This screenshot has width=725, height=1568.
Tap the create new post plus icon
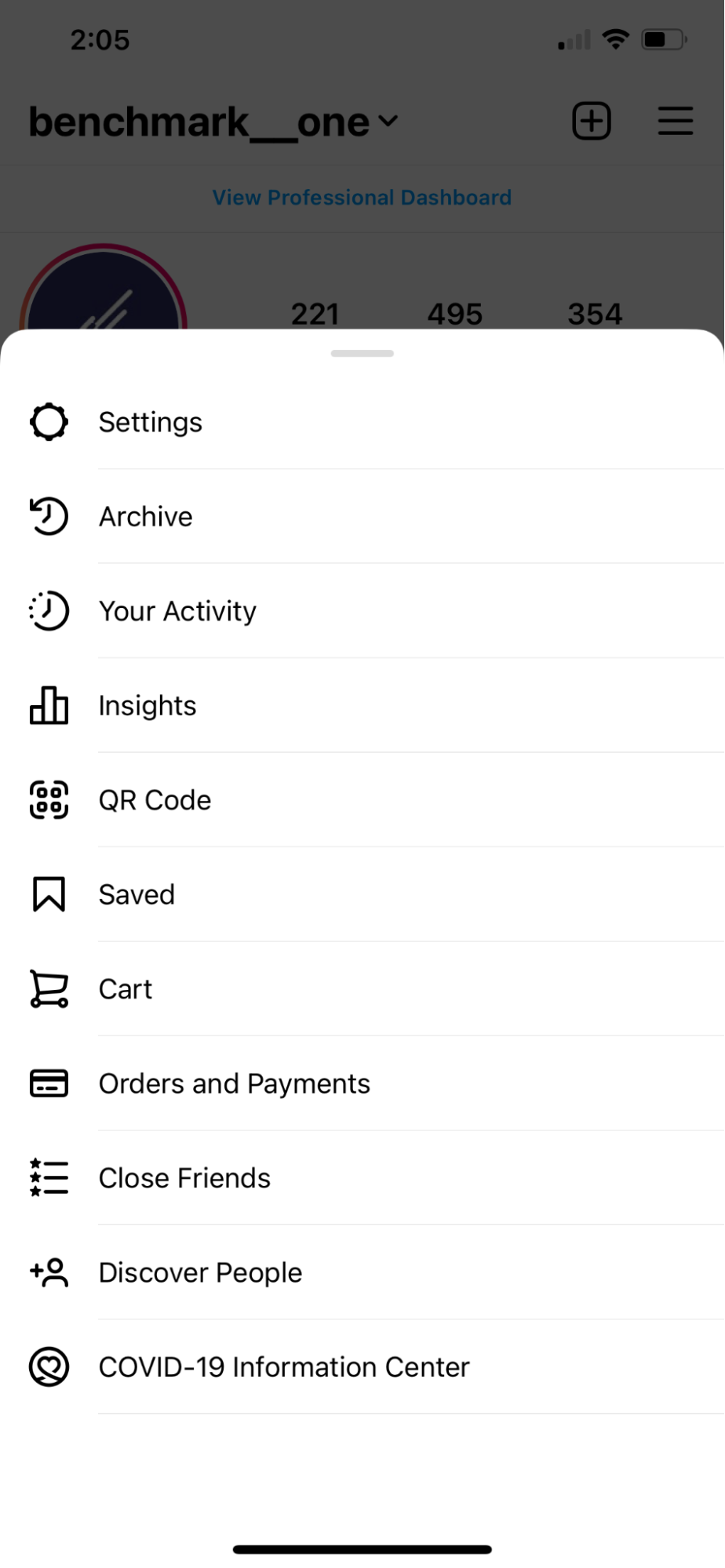click(x=592, y=121)
